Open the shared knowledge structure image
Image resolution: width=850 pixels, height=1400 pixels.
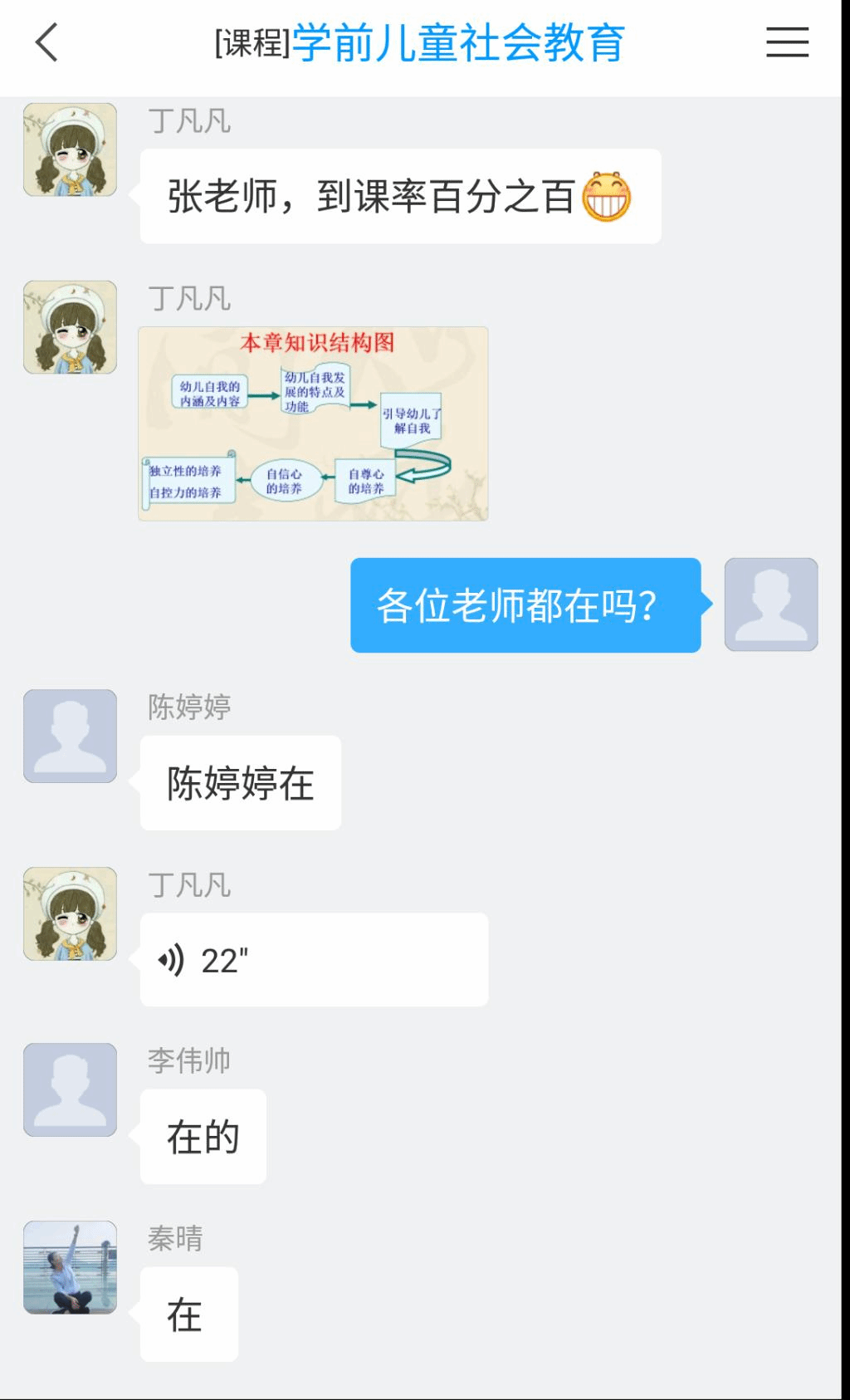coord(313,423)
